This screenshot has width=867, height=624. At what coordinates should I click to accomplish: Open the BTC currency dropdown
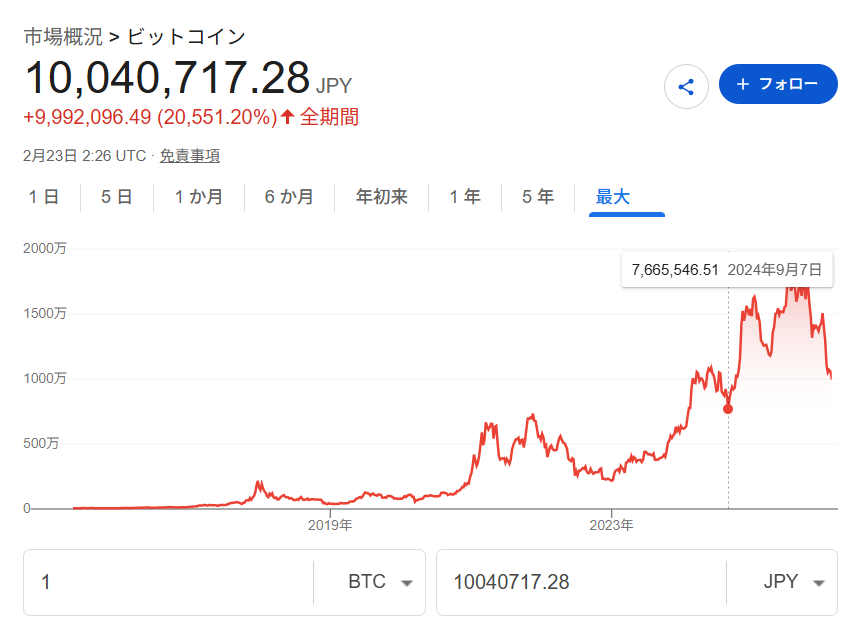(369, 582)
